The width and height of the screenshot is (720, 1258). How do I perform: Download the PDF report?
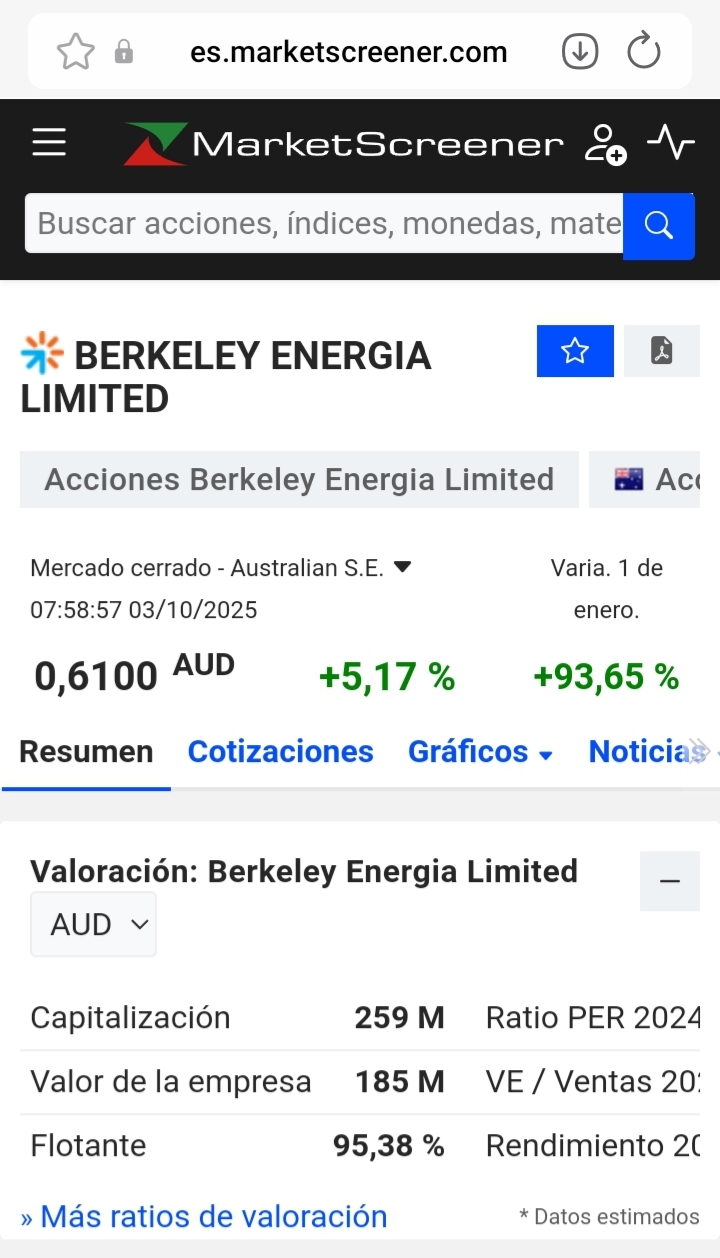[x=661, y=351]
